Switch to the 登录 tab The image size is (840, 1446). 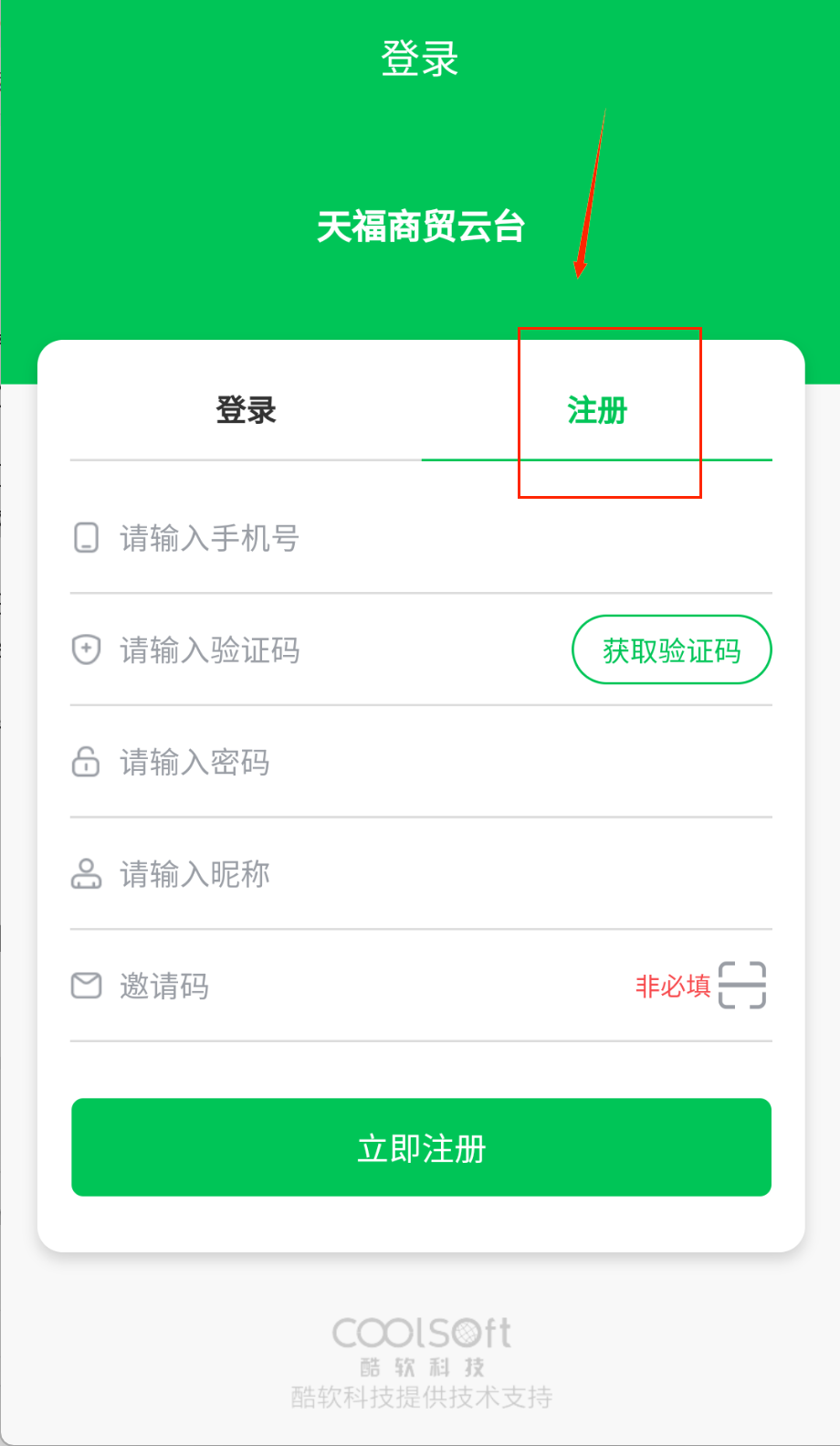(x=246, y=411)
